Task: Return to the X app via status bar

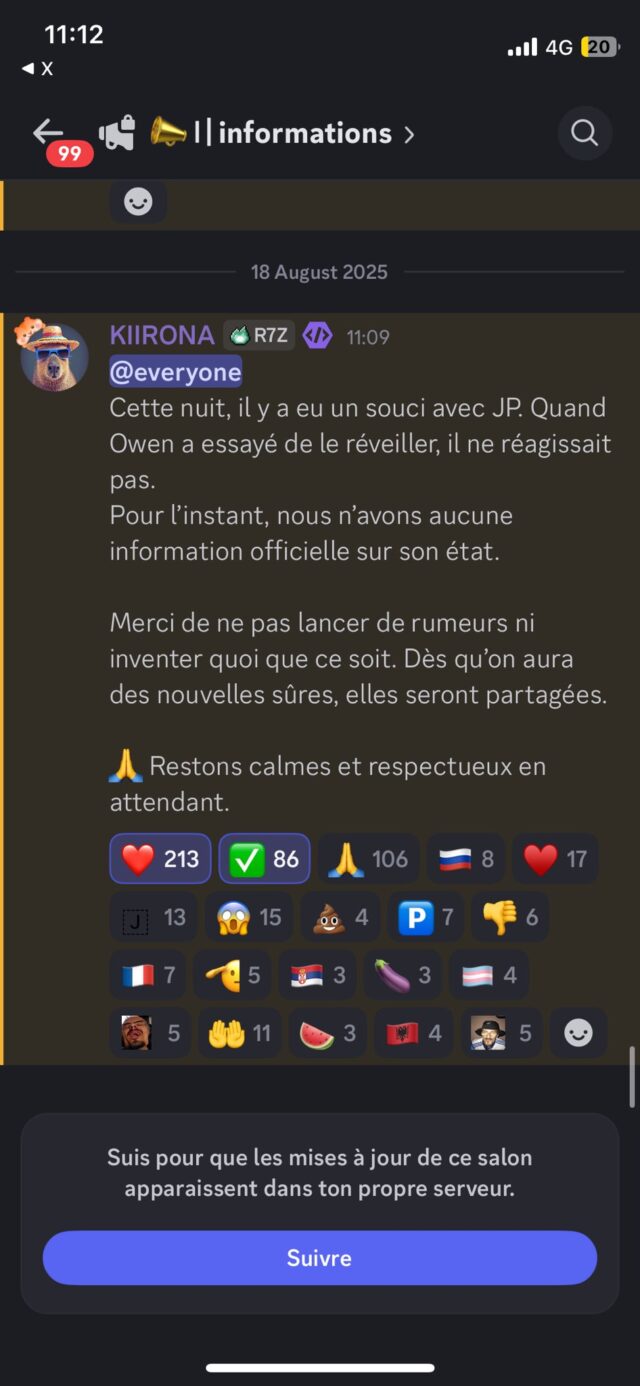Action: coord(38,69)
